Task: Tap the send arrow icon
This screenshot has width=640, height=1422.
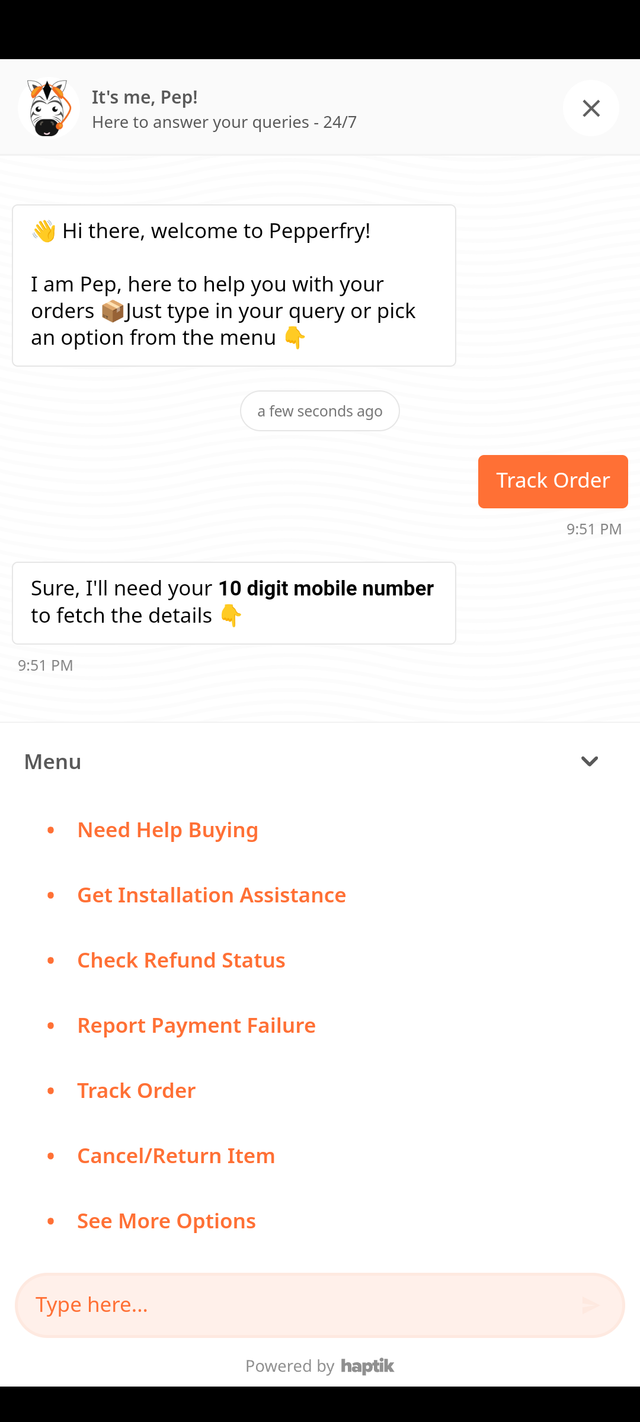Action: [590, 1305]
